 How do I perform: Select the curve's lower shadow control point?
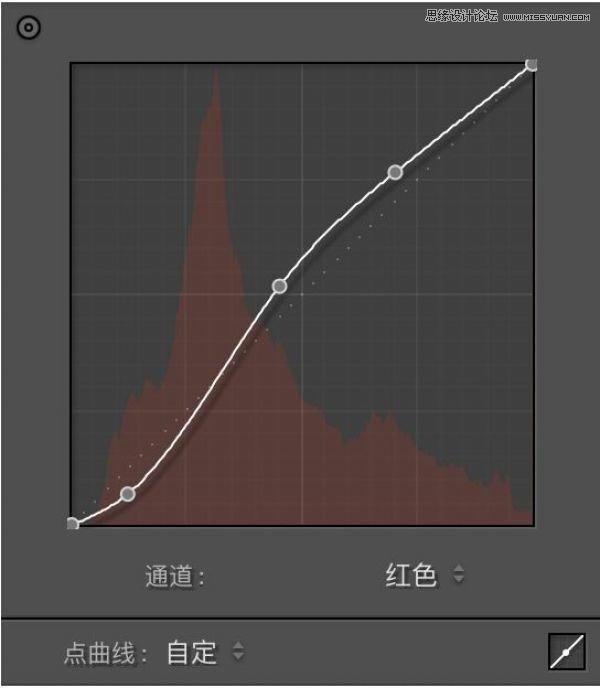click(x=128, y=494)
